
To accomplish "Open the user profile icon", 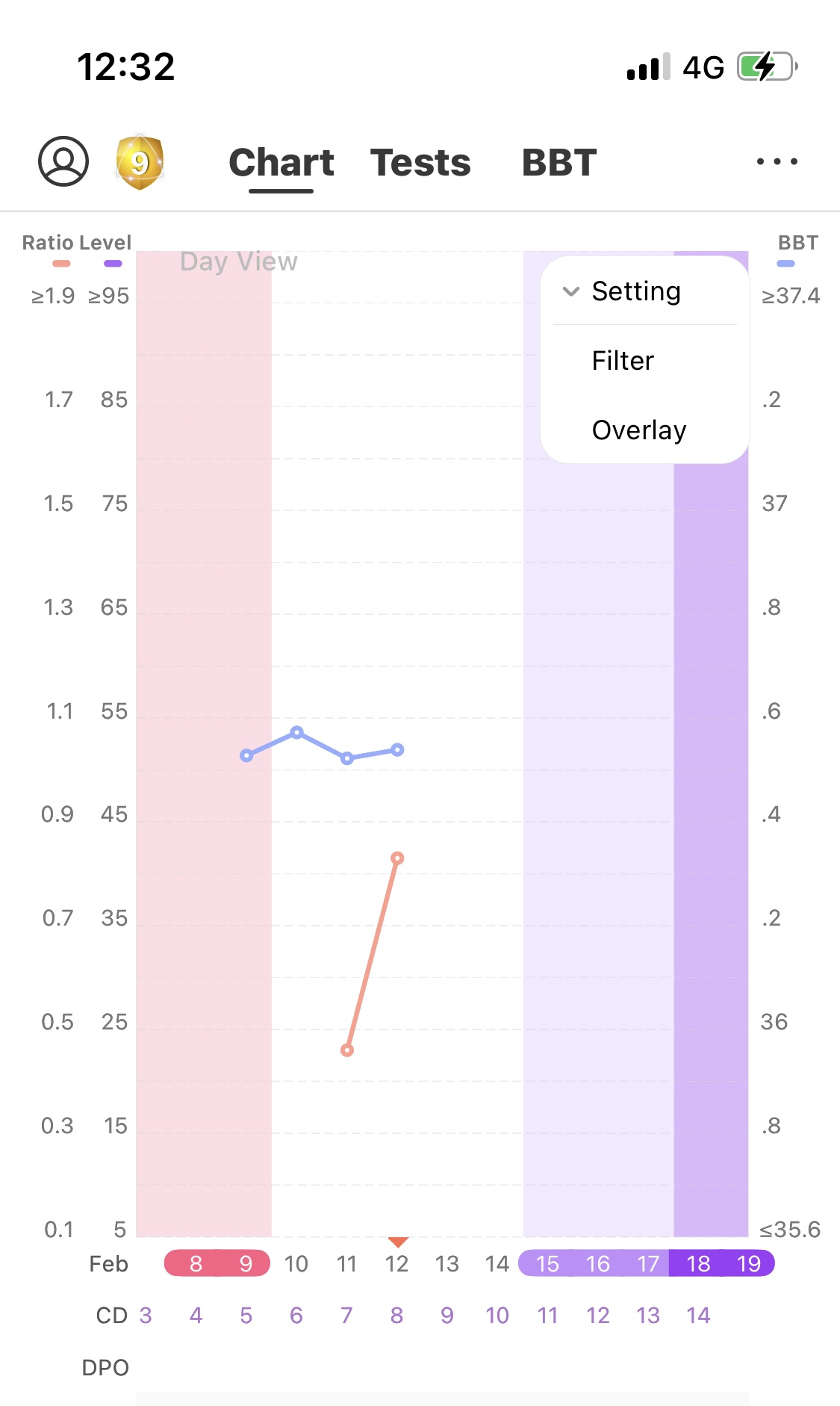I will pos(63,161).
